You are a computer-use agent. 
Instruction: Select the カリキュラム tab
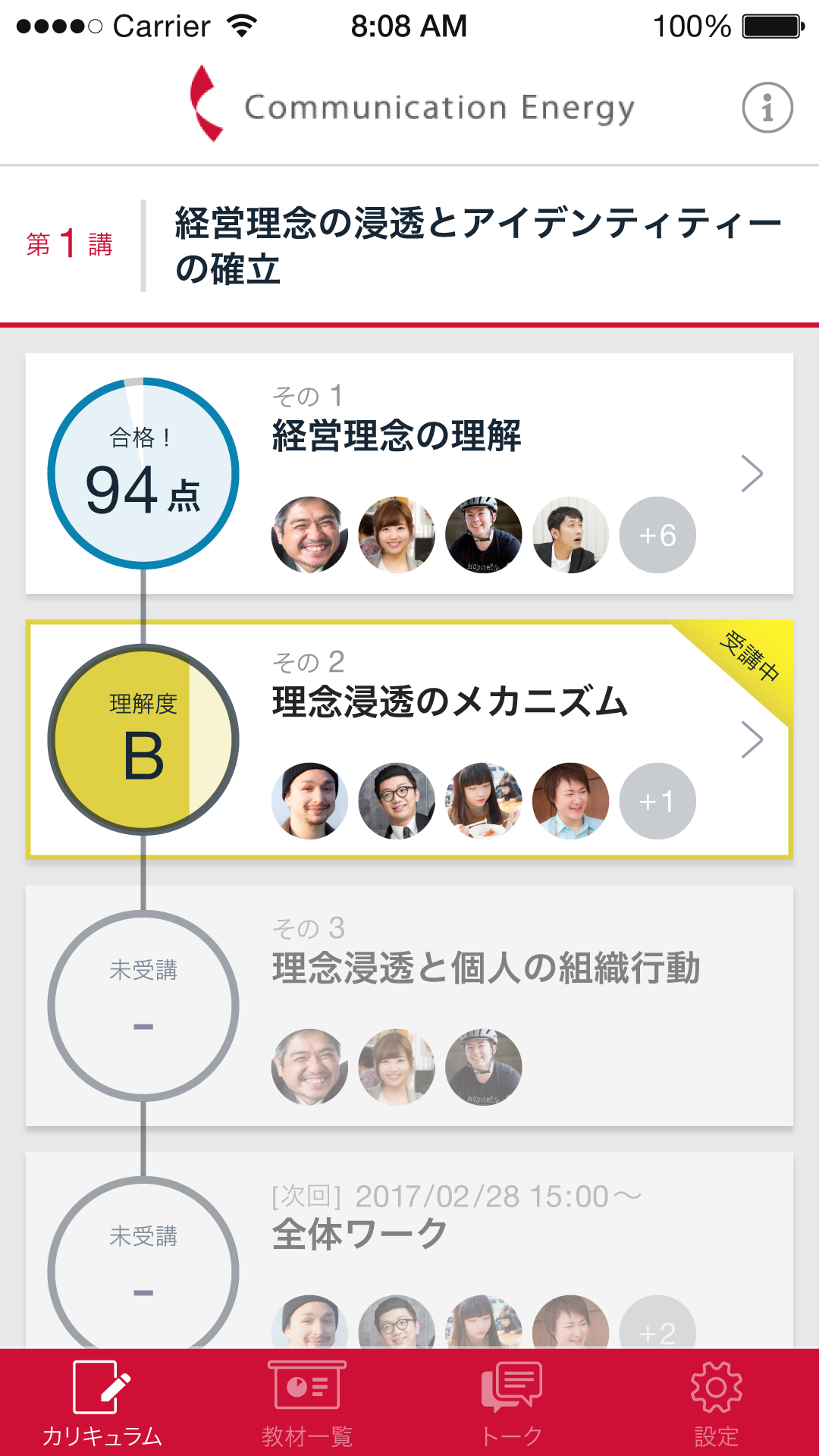coord(102,1403)
